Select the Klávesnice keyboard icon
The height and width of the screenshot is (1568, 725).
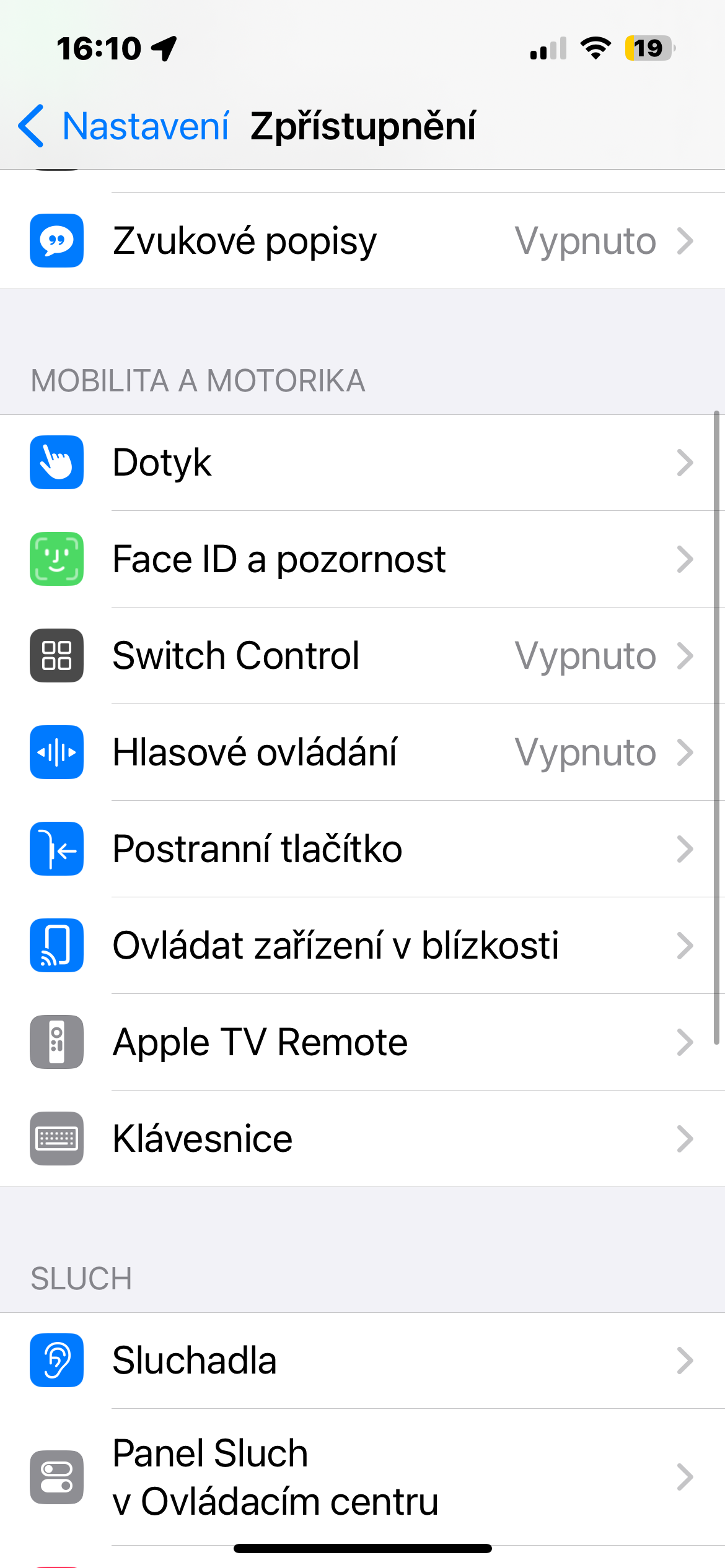point(56,1138)
